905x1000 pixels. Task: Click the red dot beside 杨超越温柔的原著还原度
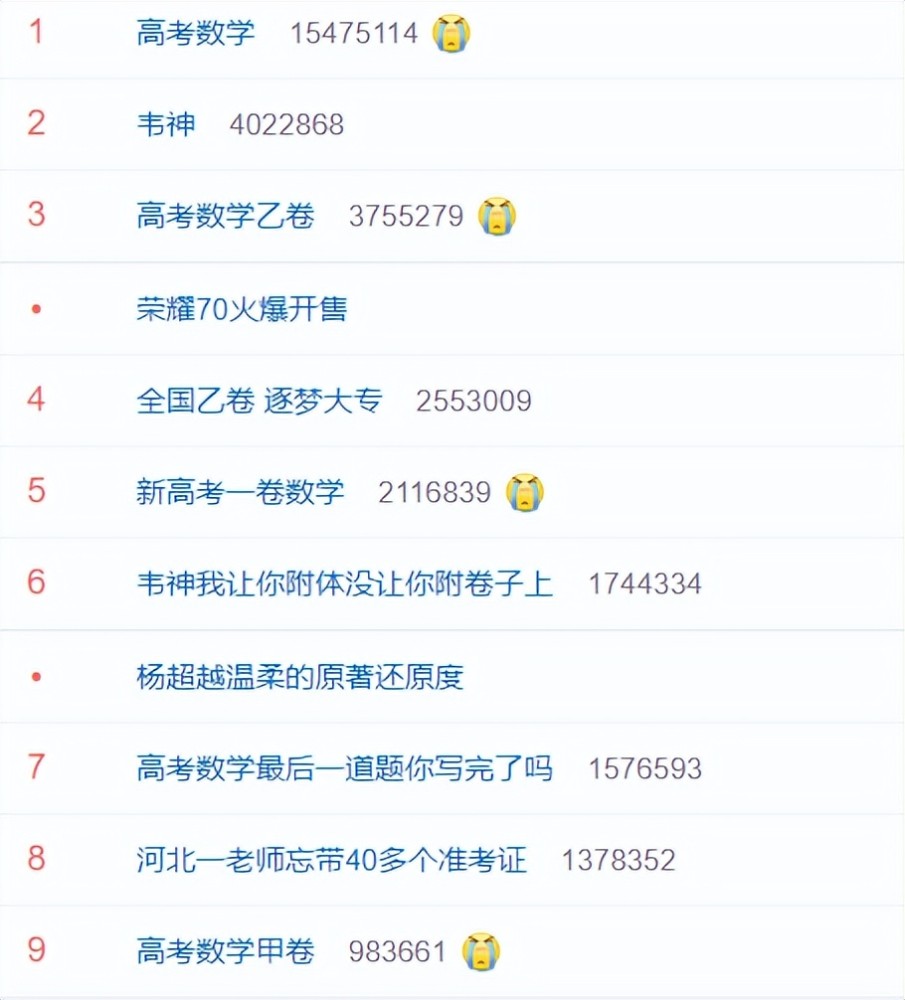[x=36, y=676]
